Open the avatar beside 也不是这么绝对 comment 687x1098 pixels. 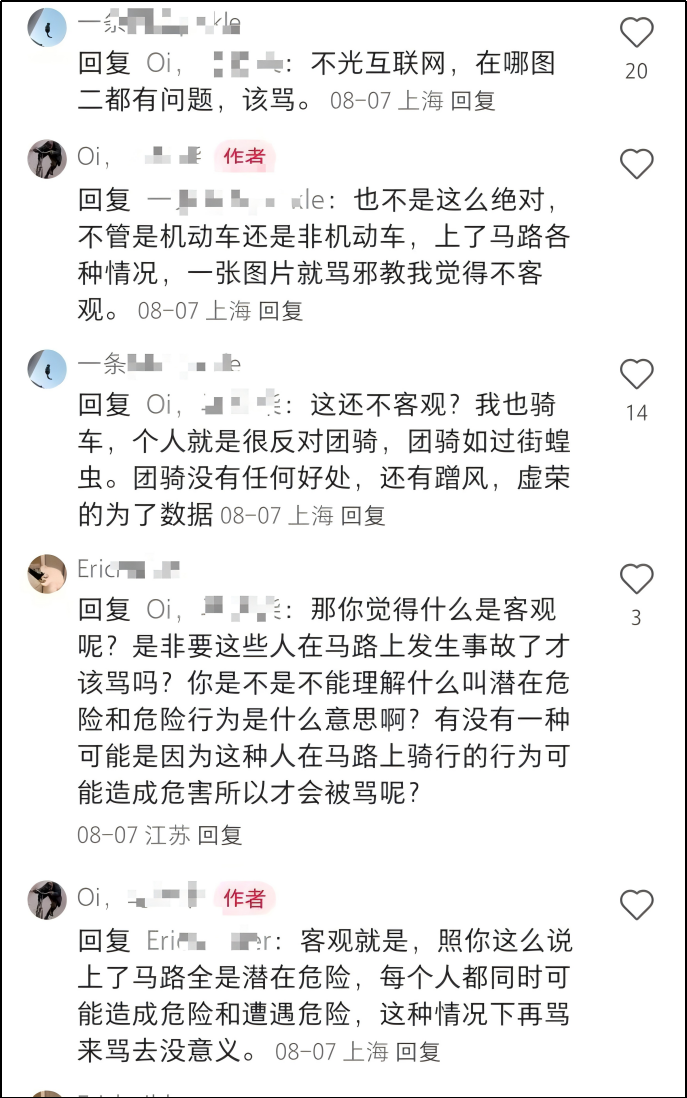[x=46, y=159]
